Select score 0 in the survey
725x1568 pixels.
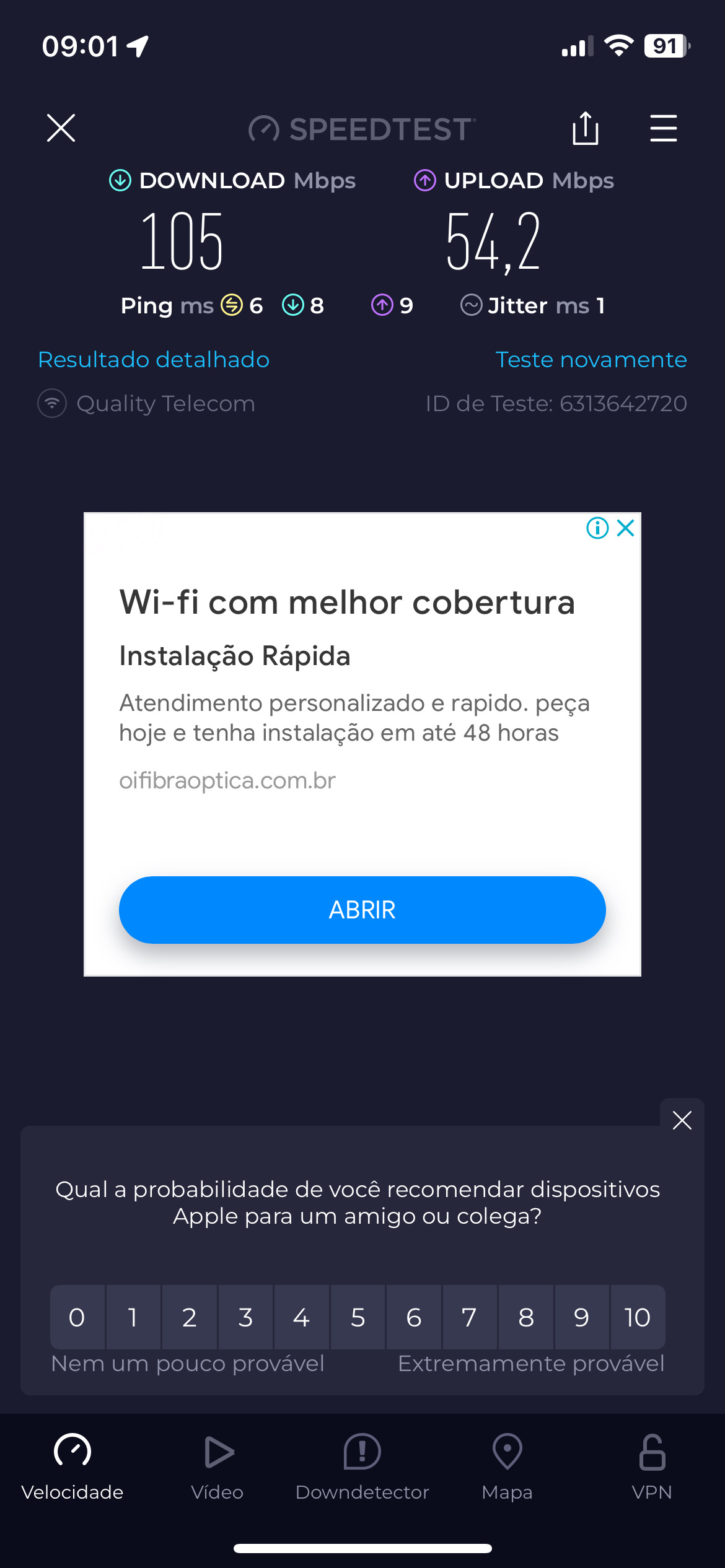click(x=77, y=1317)
